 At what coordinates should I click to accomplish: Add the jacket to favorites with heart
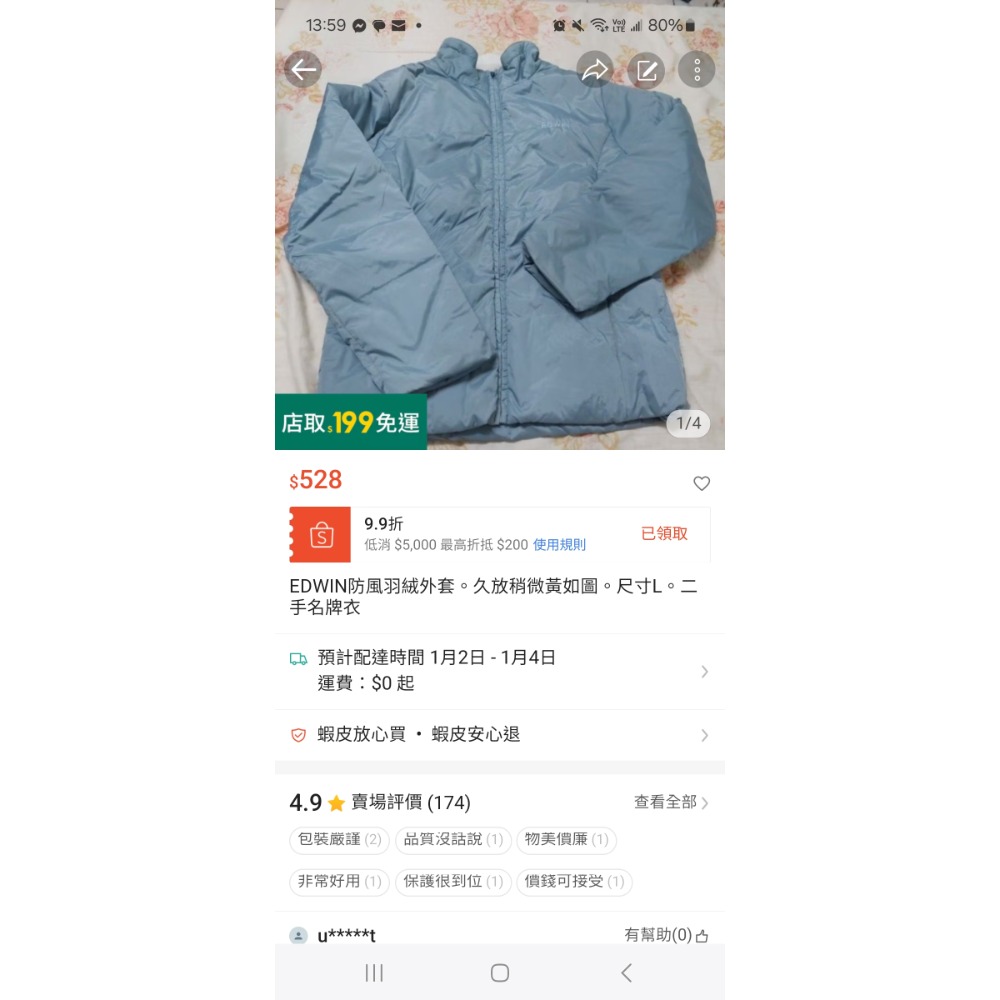coord(702,484)
